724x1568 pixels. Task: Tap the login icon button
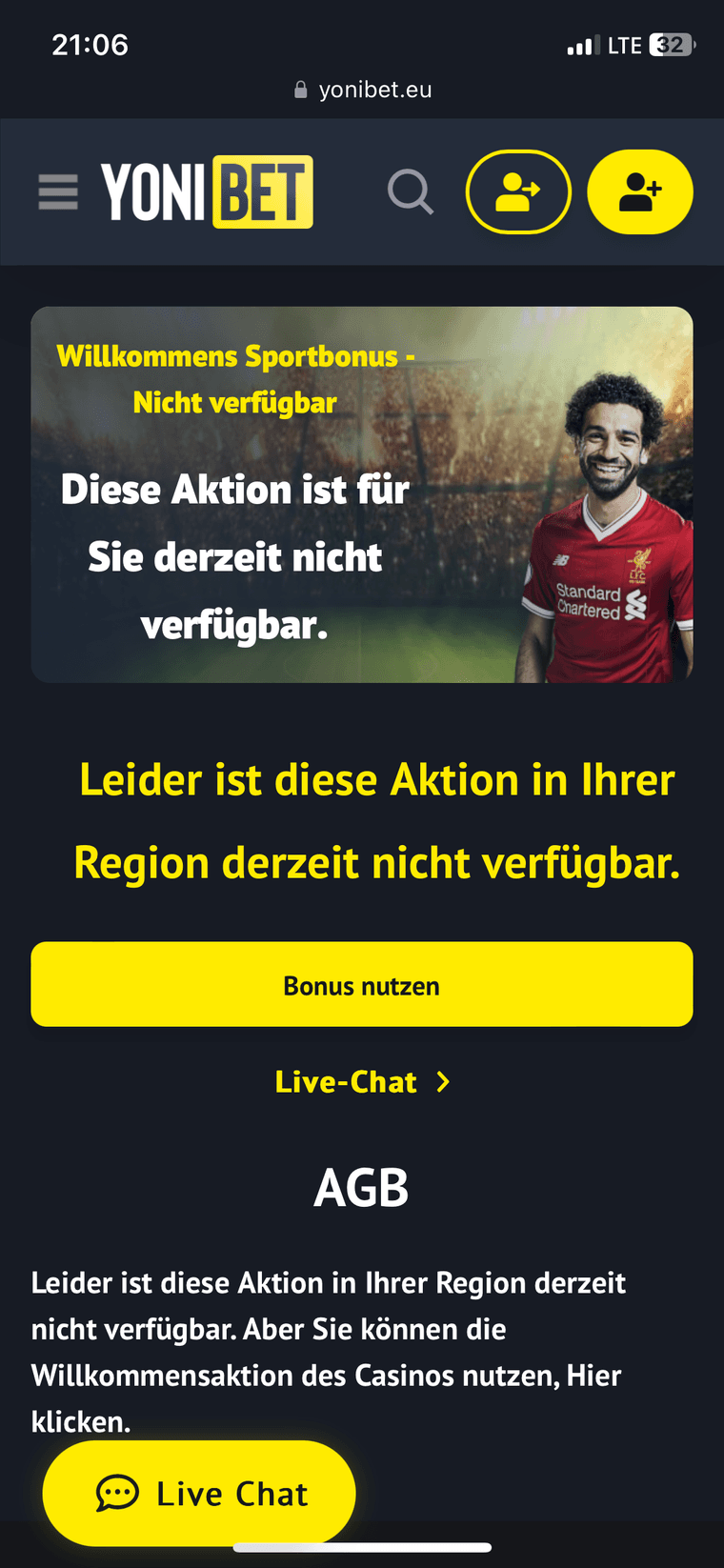pyautogui.click(x=518, y=191)
